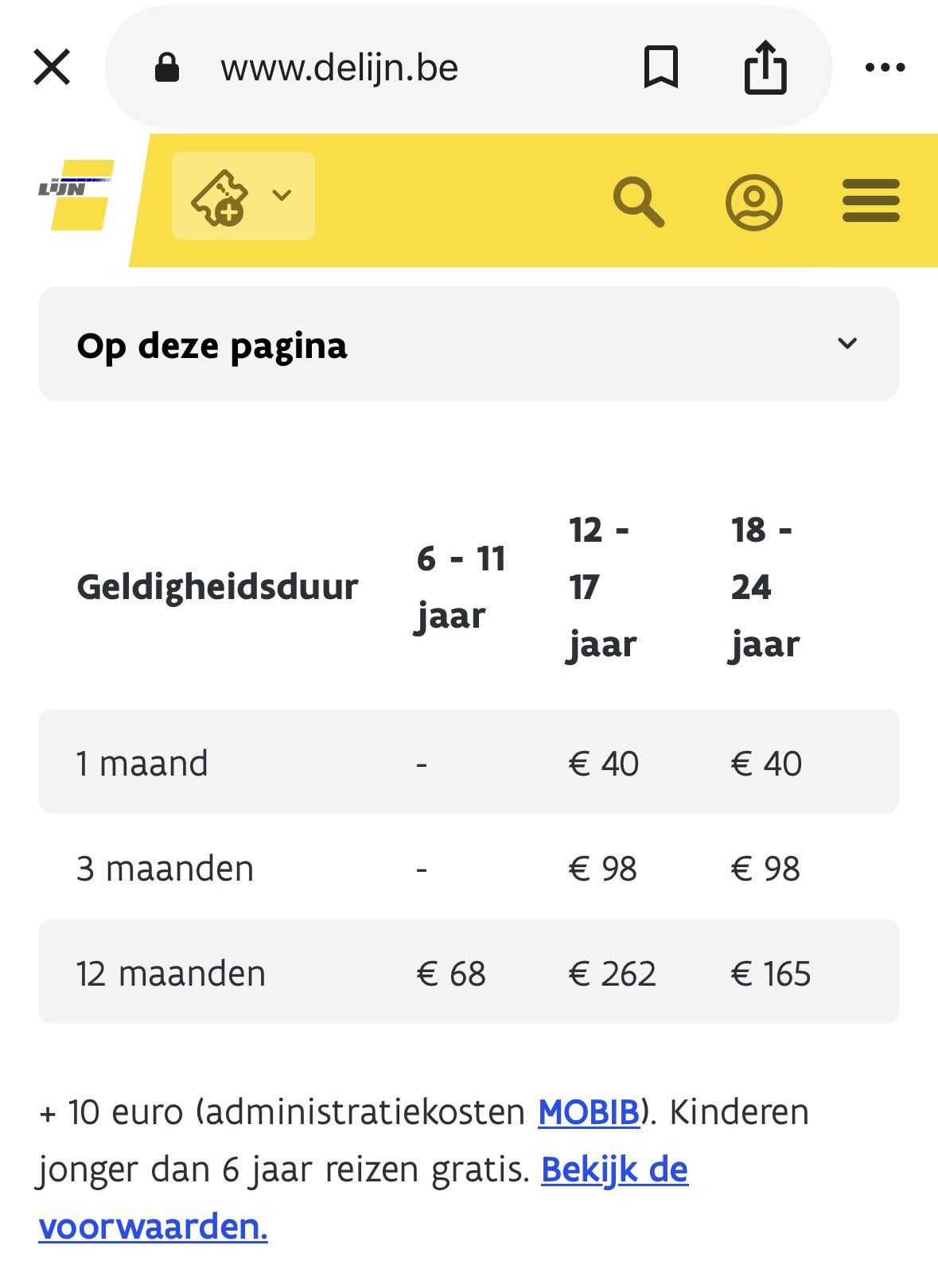Viewport: 938px width, 1288px height.
Task: Share this page
Action: coord(765,68)
